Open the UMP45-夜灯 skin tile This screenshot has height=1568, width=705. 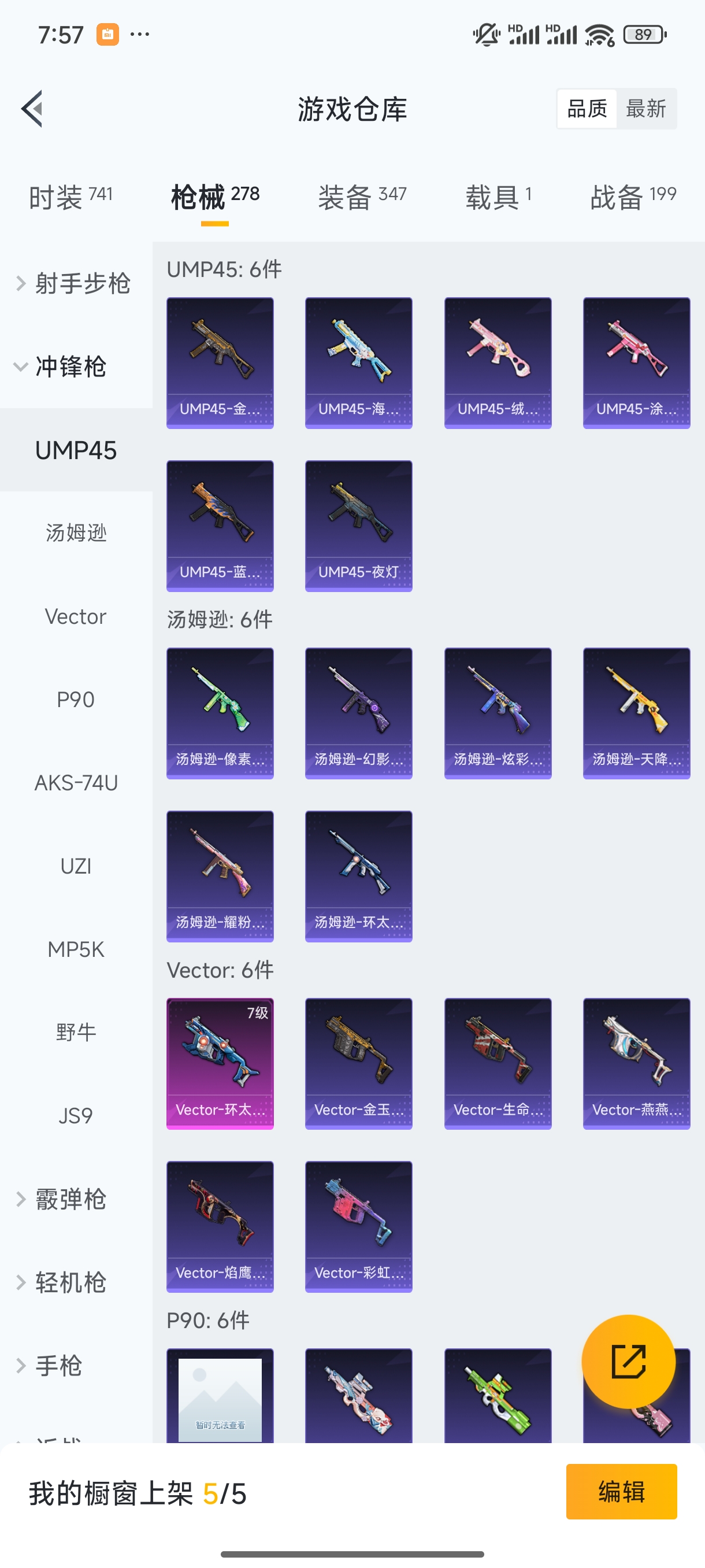pyautogui.click(x=358, y=526)
